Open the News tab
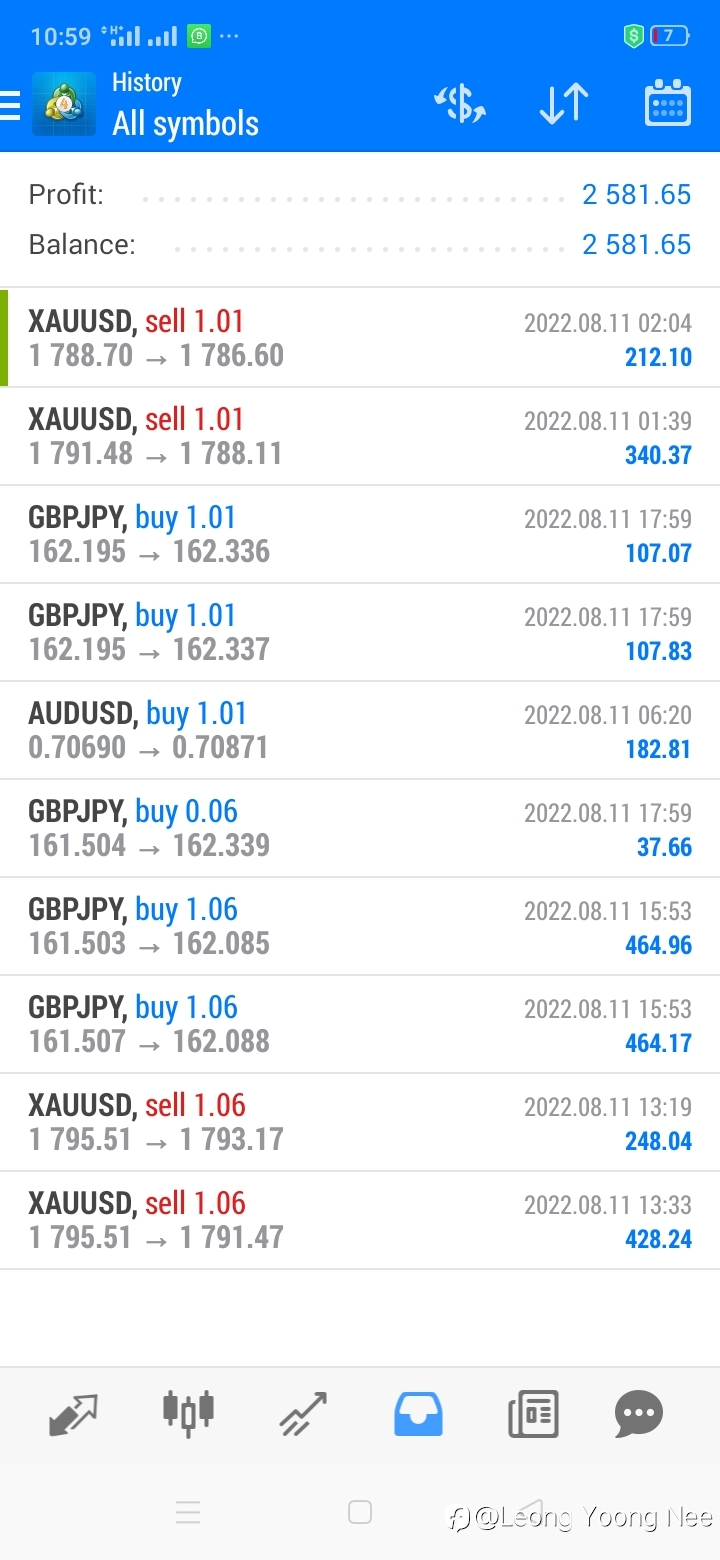This screenshot has width=720, height=1560. pos(533,1414)
